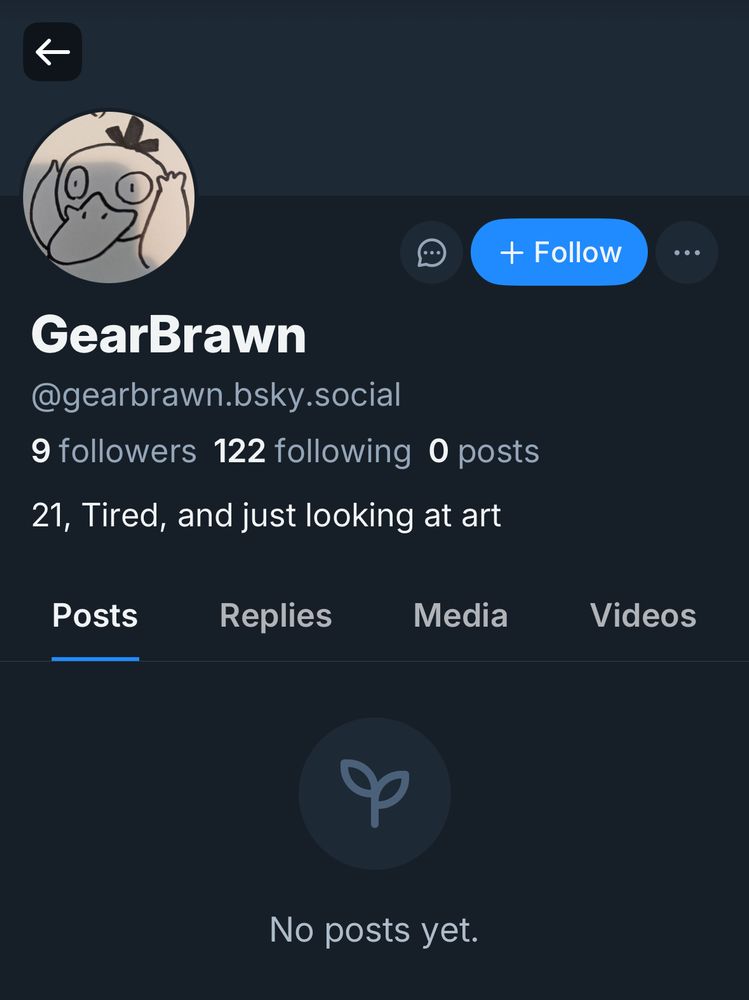View the 9 followers list
This screenshot has width=749, height=1000.
click(x=114, y=451)
